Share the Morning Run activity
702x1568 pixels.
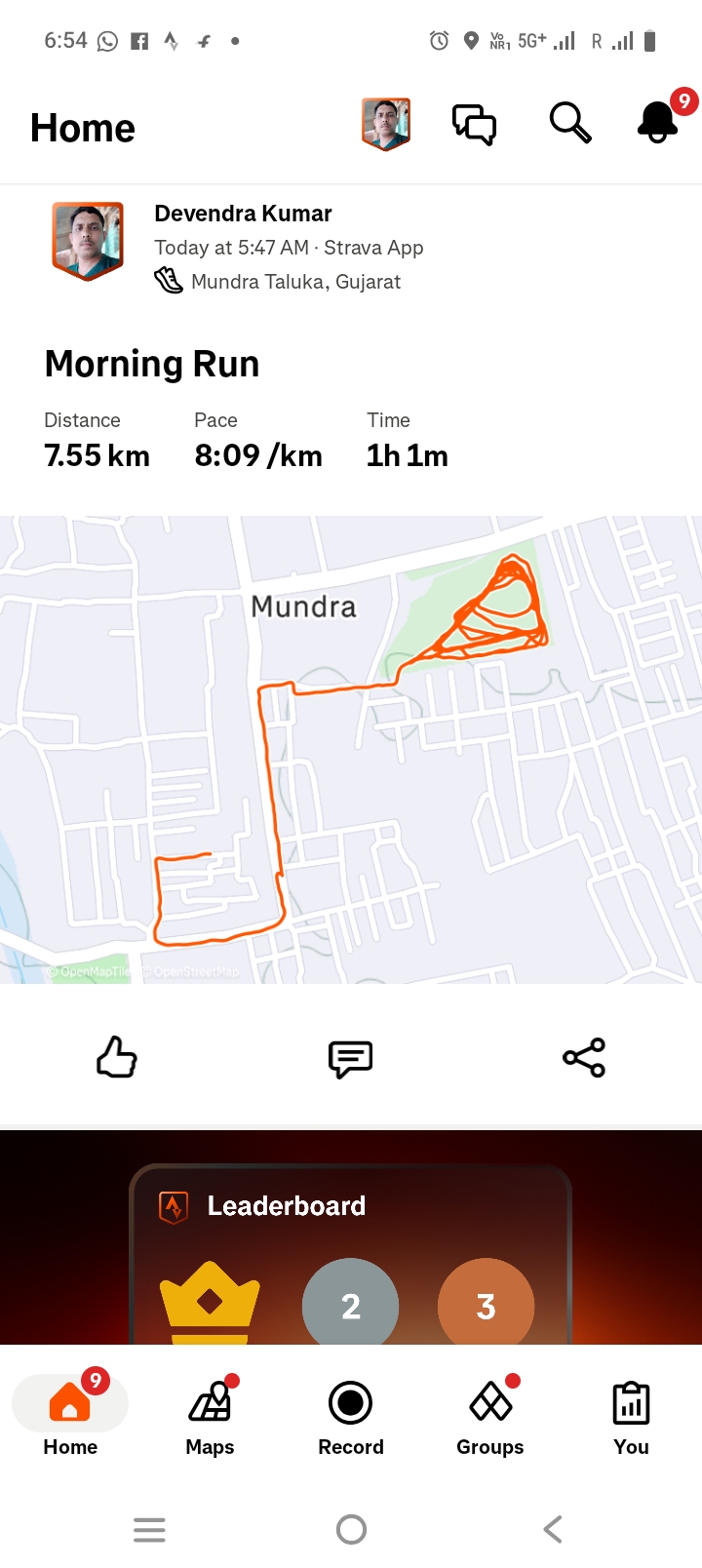tap(584, 1058)
